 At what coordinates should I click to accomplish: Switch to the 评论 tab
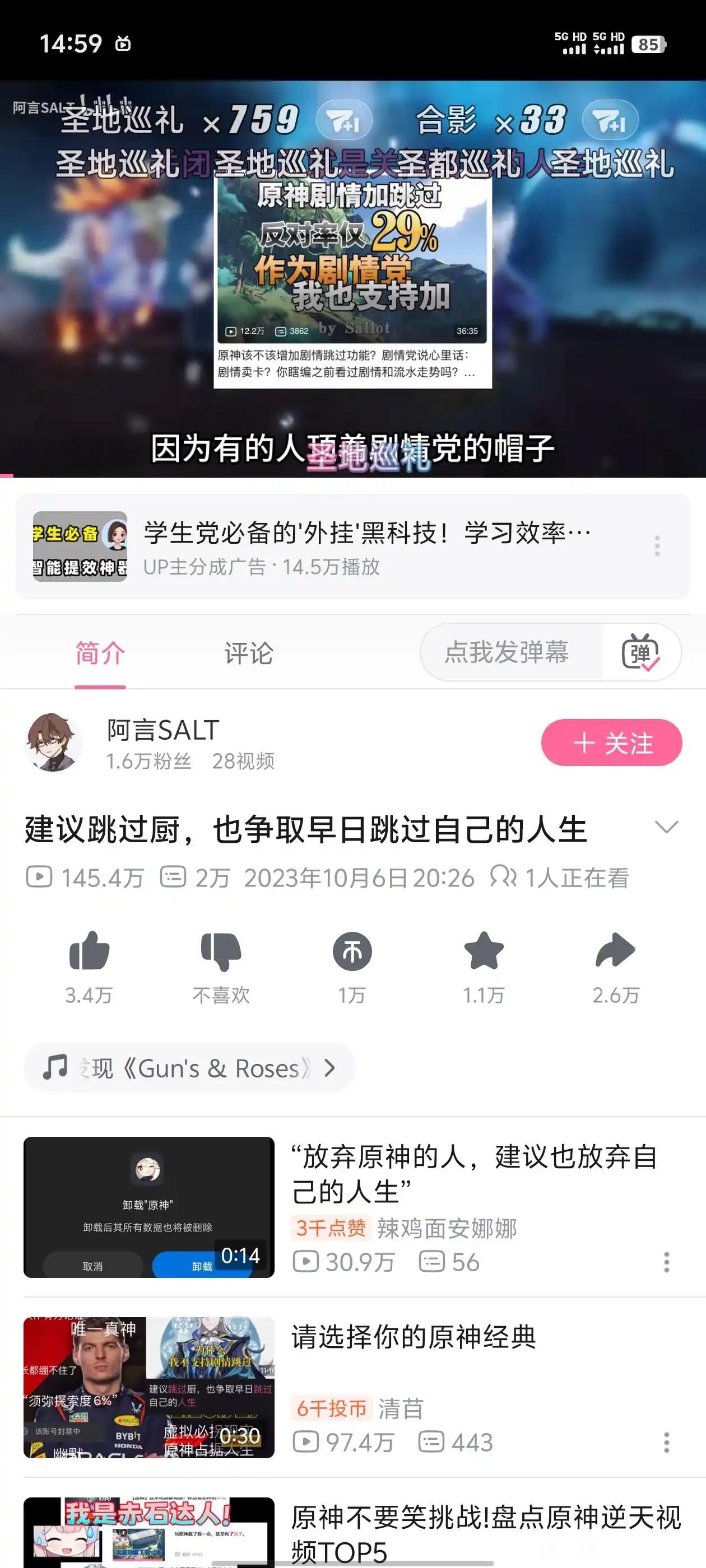point(249,653)
